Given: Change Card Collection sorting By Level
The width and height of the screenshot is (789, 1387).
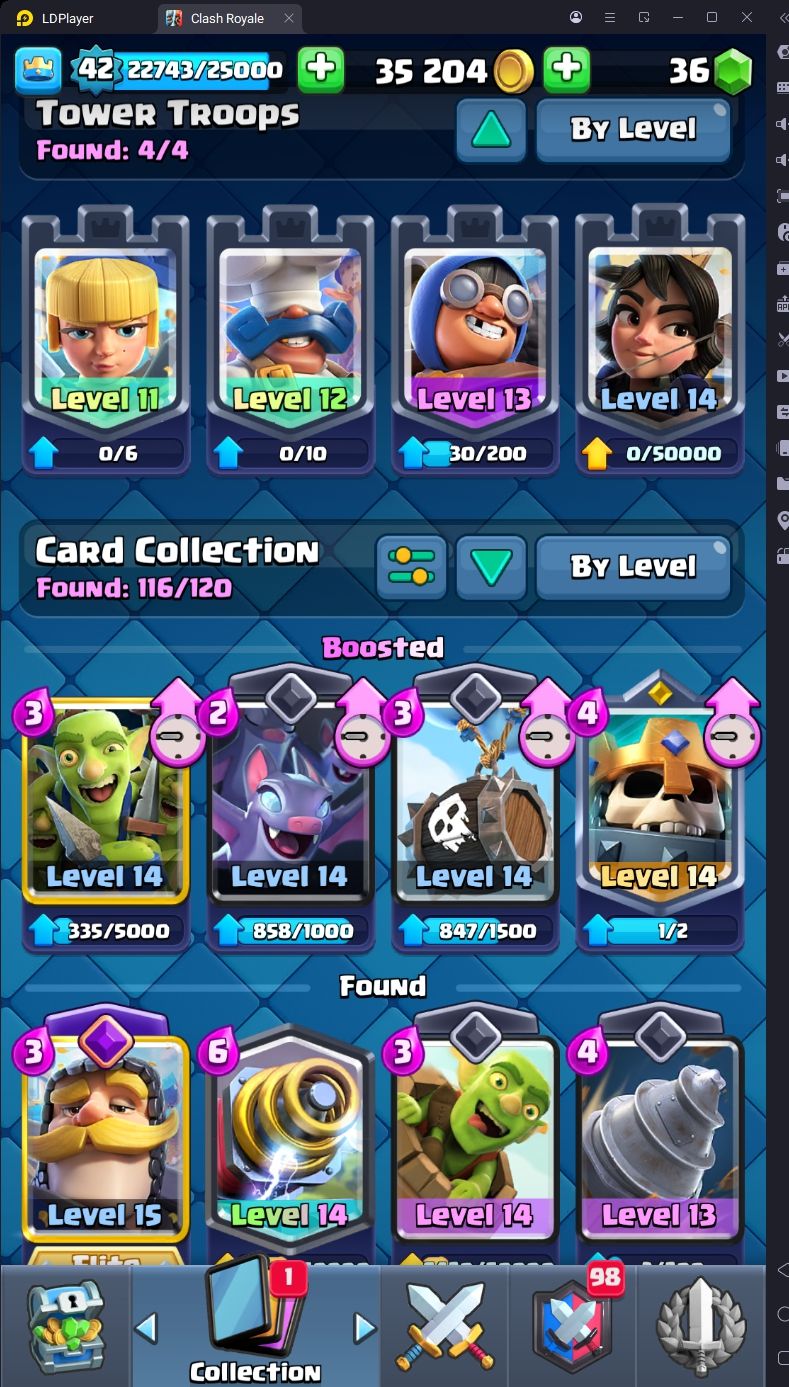Looking at the screenshot, I should tap(633, 567).
